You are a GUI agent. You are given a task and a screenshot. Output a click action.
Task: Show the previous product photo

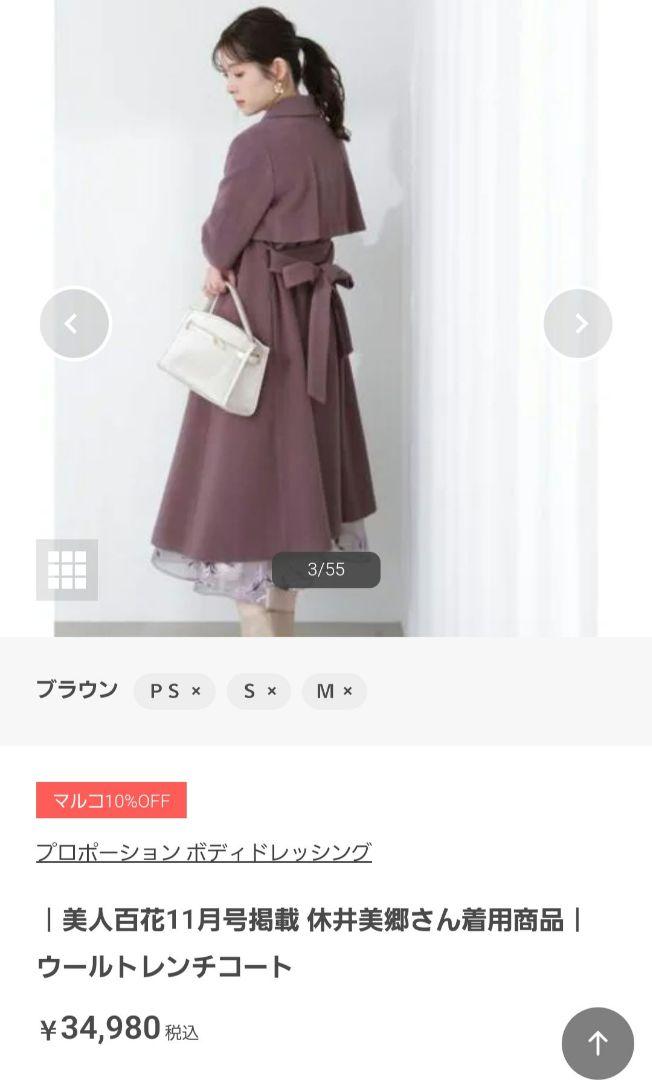tap(74, 323)
